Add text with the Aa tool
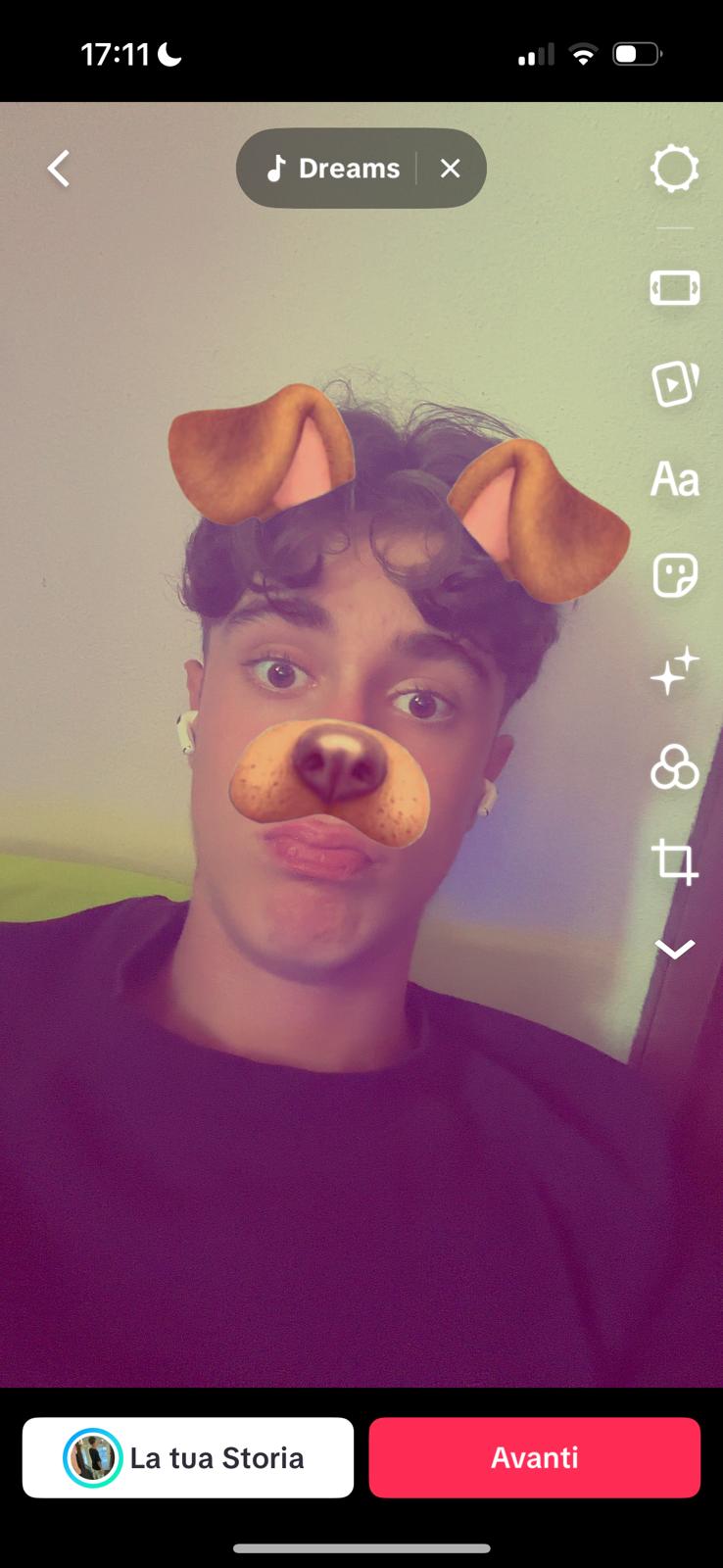723x1568 pixels. click(x=674, y=480)
